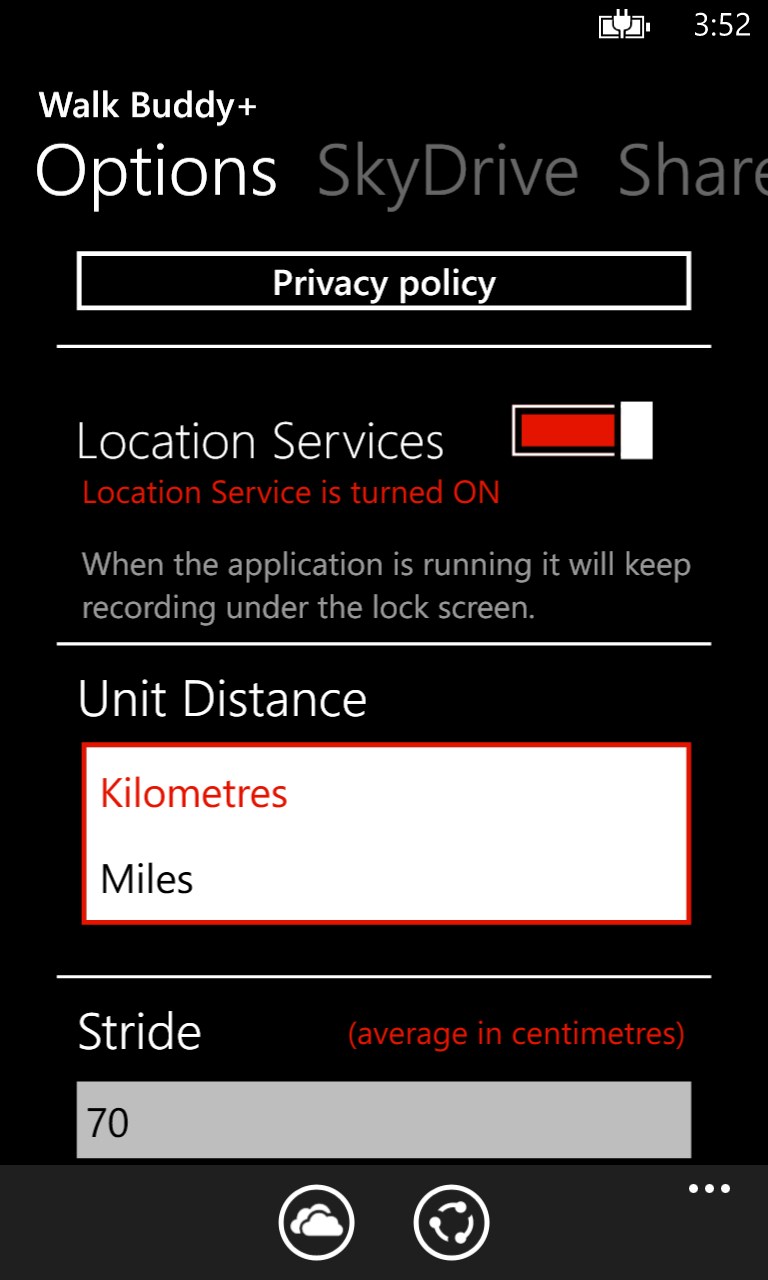Switch to the SkyDrive tab

click(448, 170)
